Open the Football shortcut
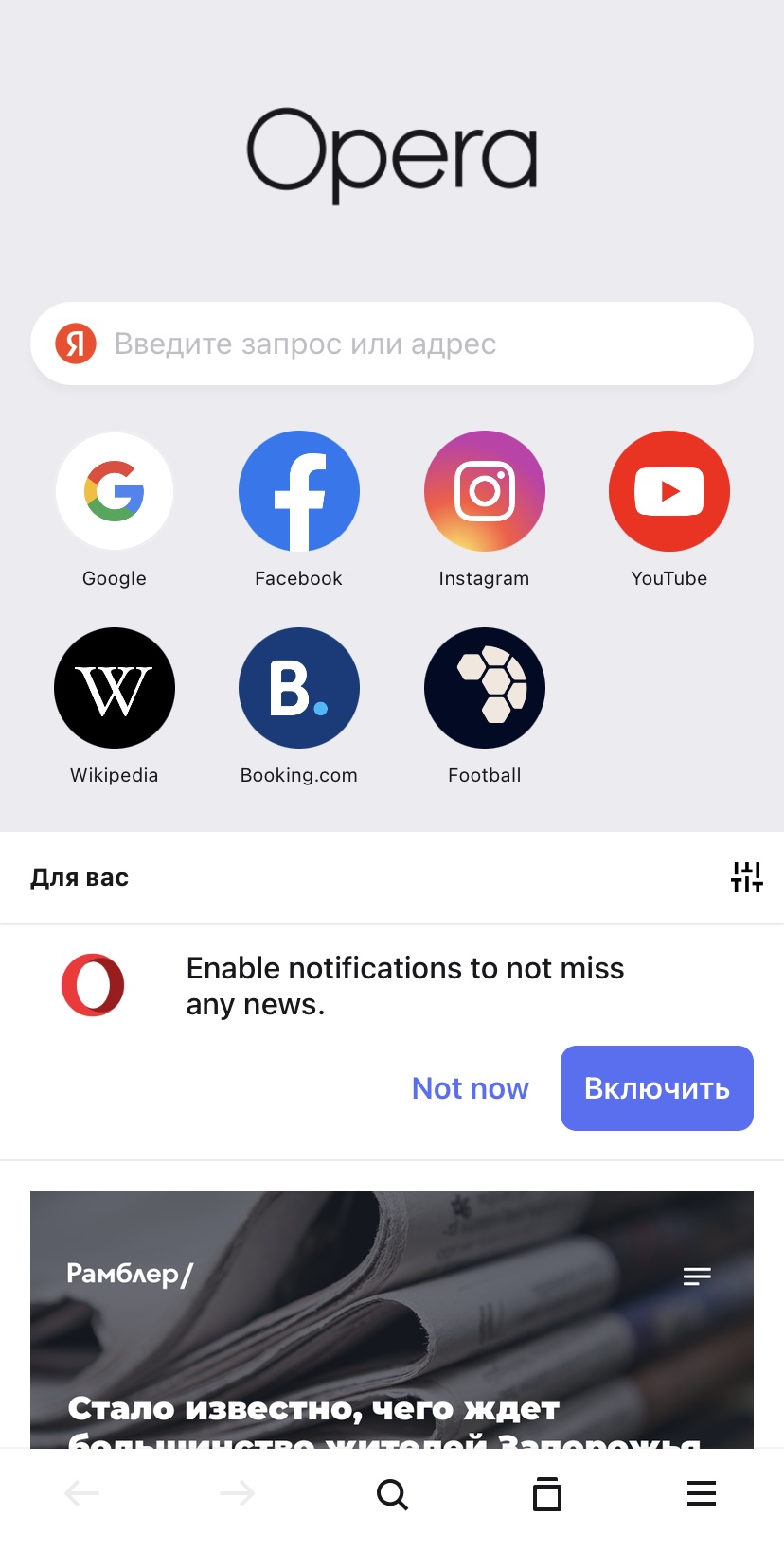 point(485,689)
